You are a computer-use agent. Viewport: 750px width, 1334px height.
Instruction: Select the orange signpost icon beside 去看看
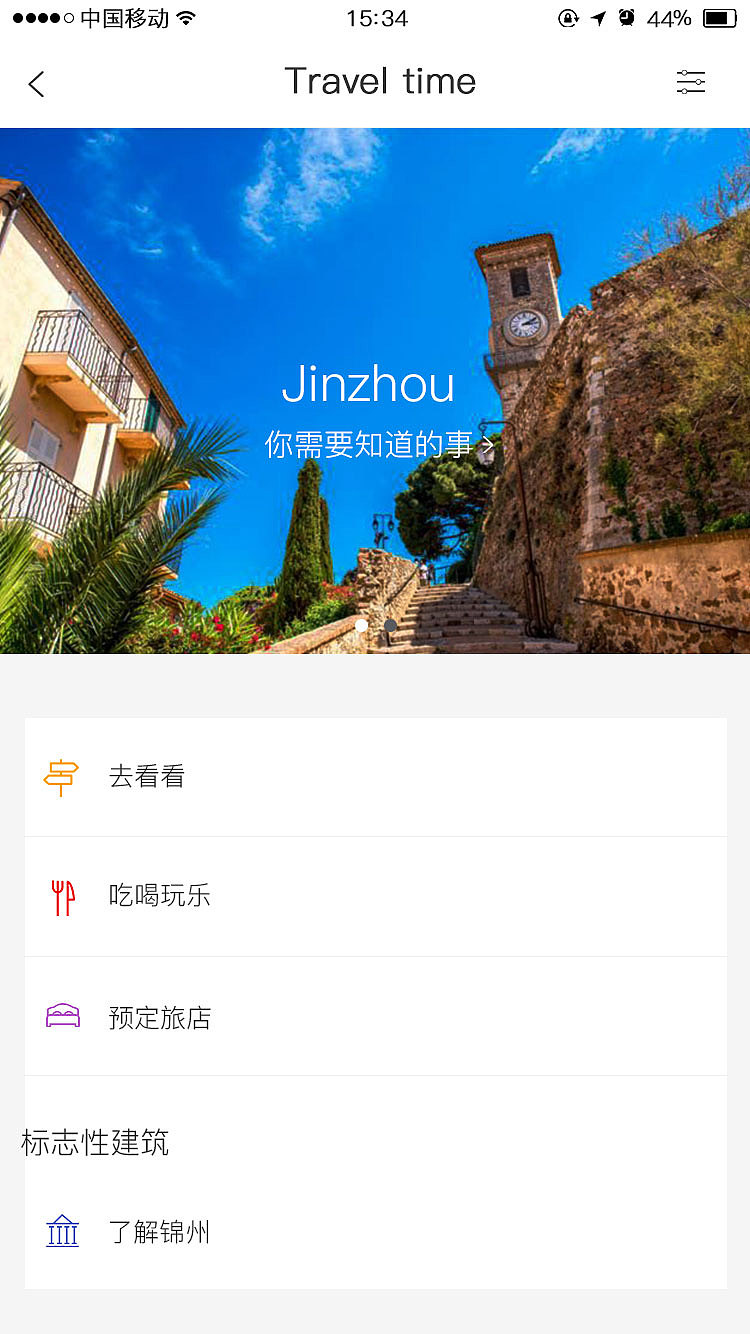tap(62, 776)
